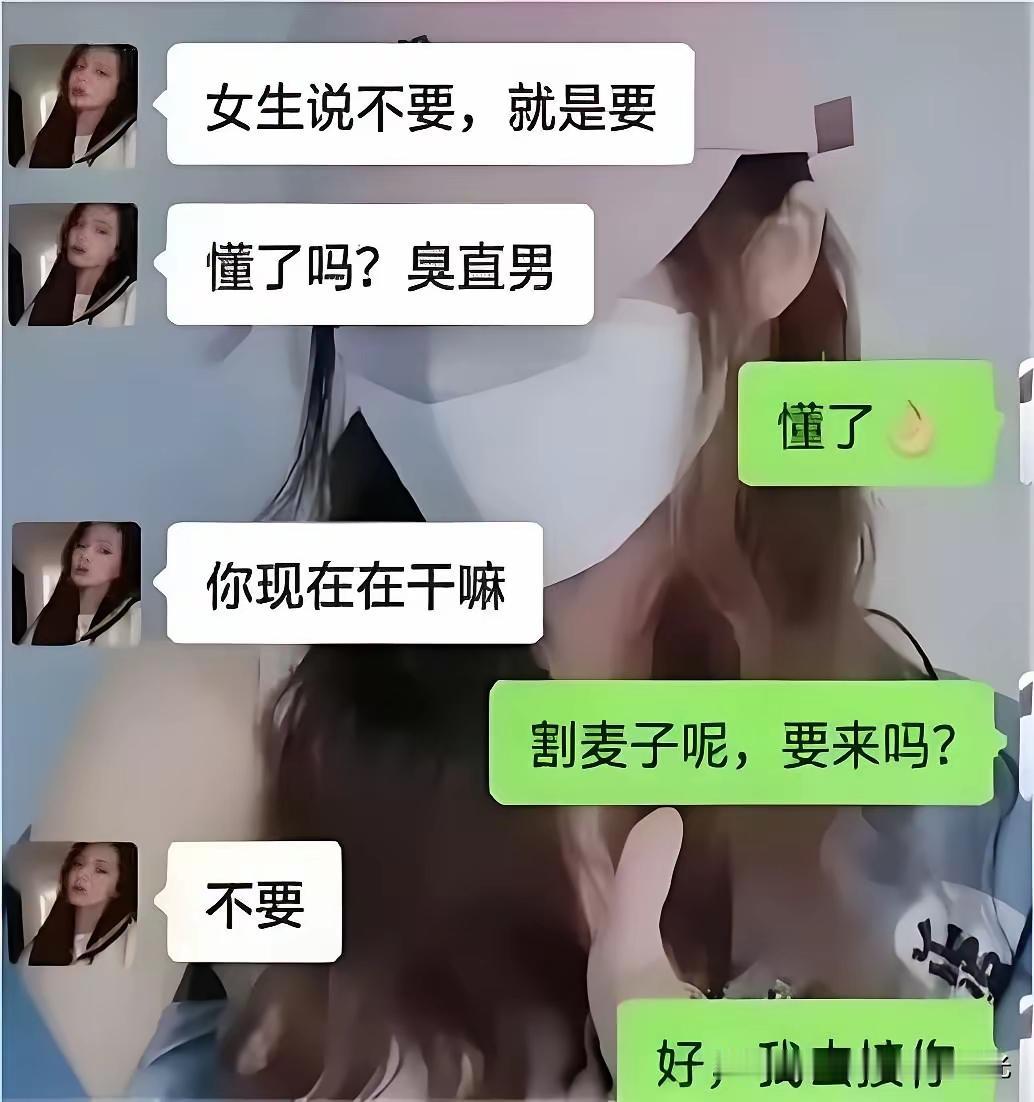Click the "你现在在干嘛" message bubble
Image resolution: width=1034 pixels, height=1102 pixels.
pyautogui.click(x=350, y=586)
